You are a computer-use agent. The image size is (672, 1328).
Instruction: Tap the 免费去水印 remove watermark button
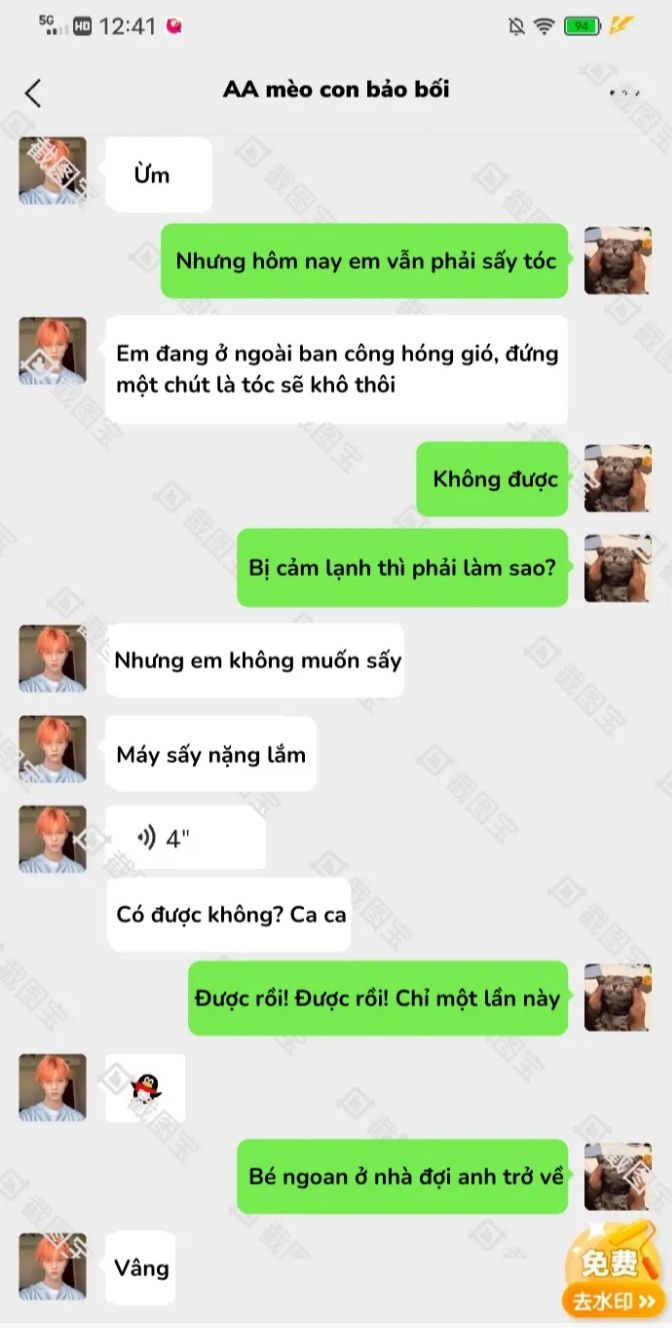608,1280
